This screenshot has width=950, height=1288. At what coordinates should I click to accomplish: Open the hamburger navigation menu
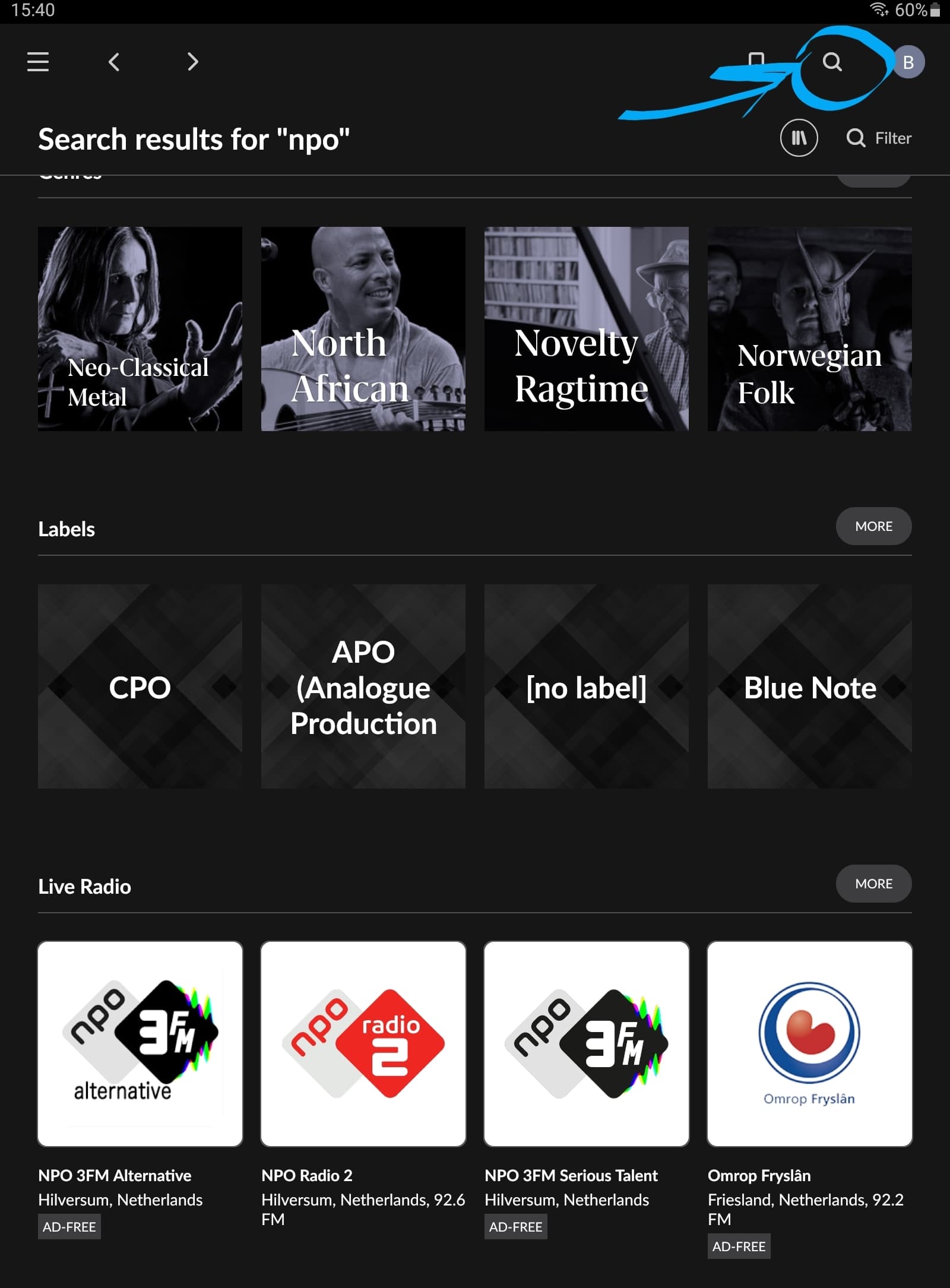point(38,62)
